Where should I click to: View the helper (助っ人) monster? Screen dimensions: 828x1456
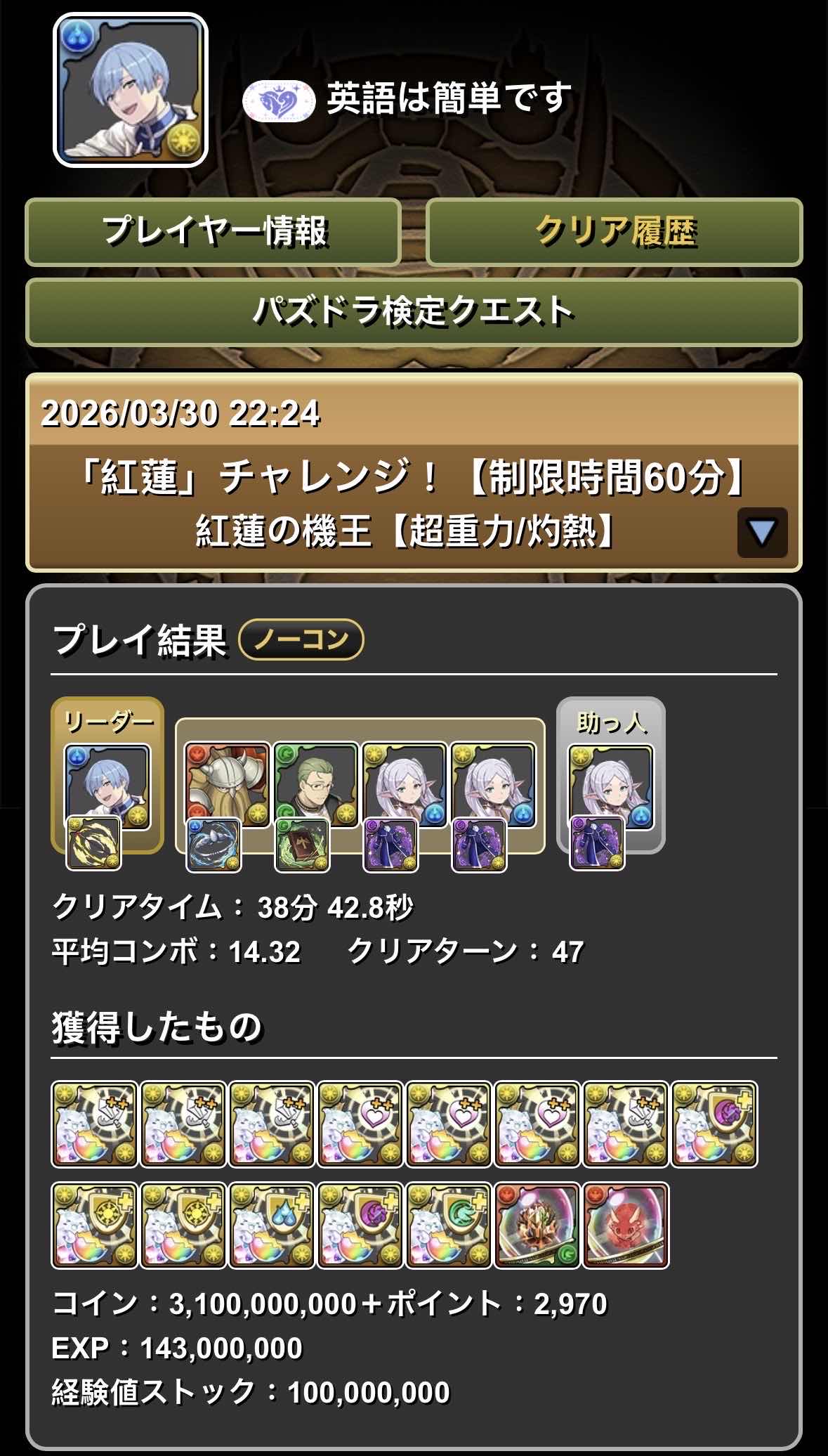click(610, 786)
